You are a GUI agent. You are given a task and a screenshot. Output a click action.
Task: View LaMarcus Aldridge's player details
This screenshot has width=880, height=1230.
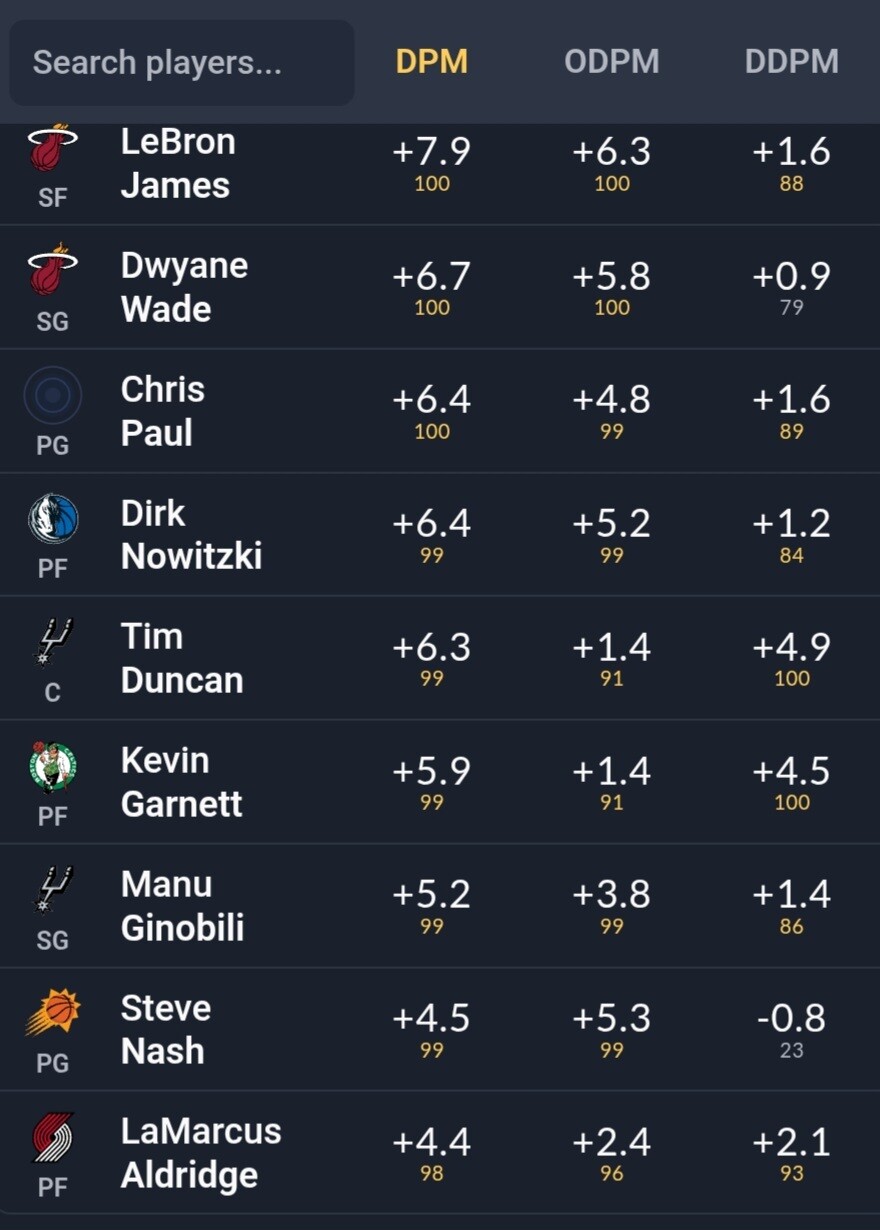pos(440,1153)
